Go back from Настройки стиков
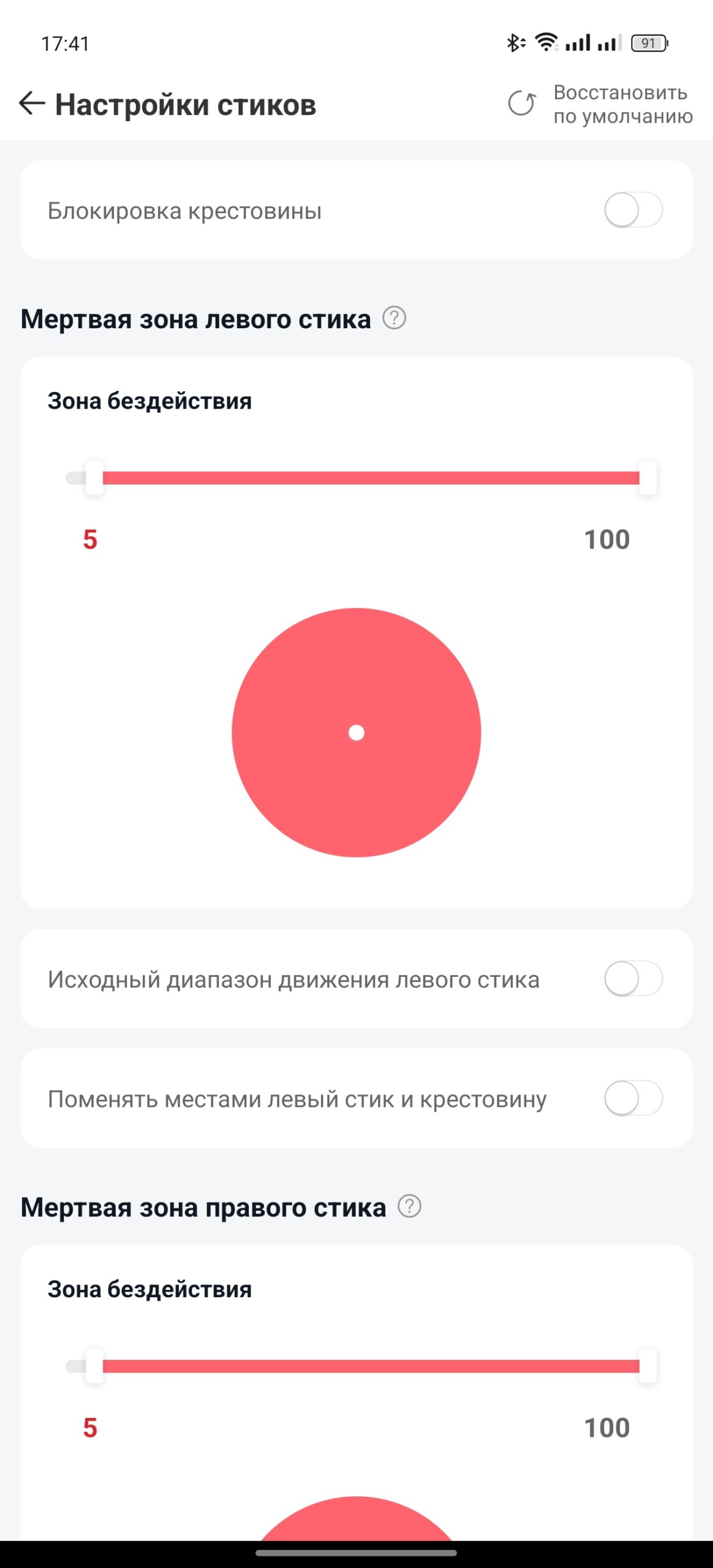Image resolution: width=713 pixels, height=1568 pixels. click(x=32, y=104)
